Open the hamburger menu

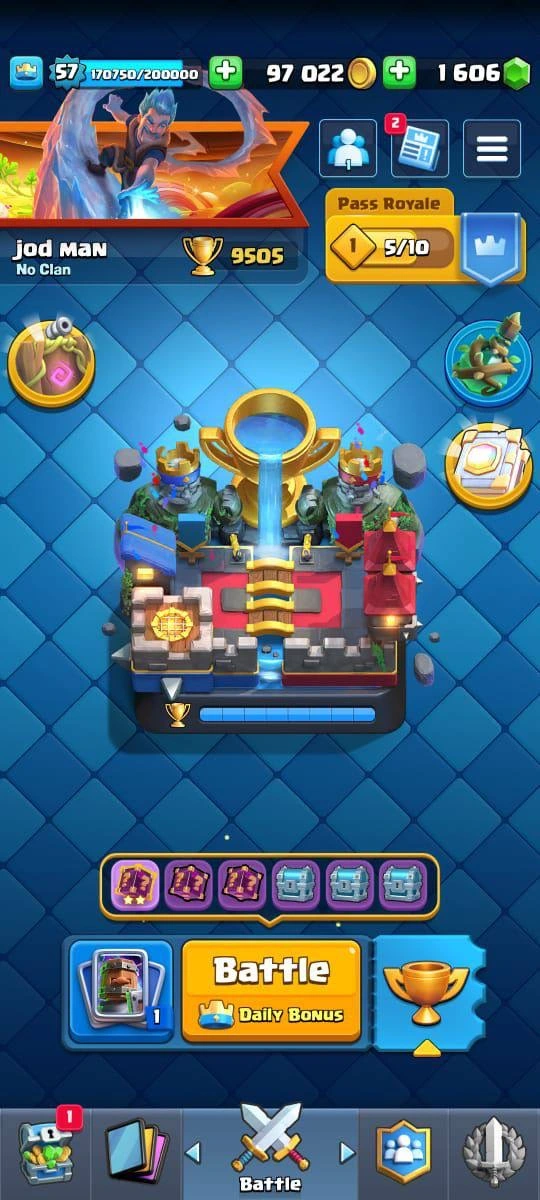[492, 149]
